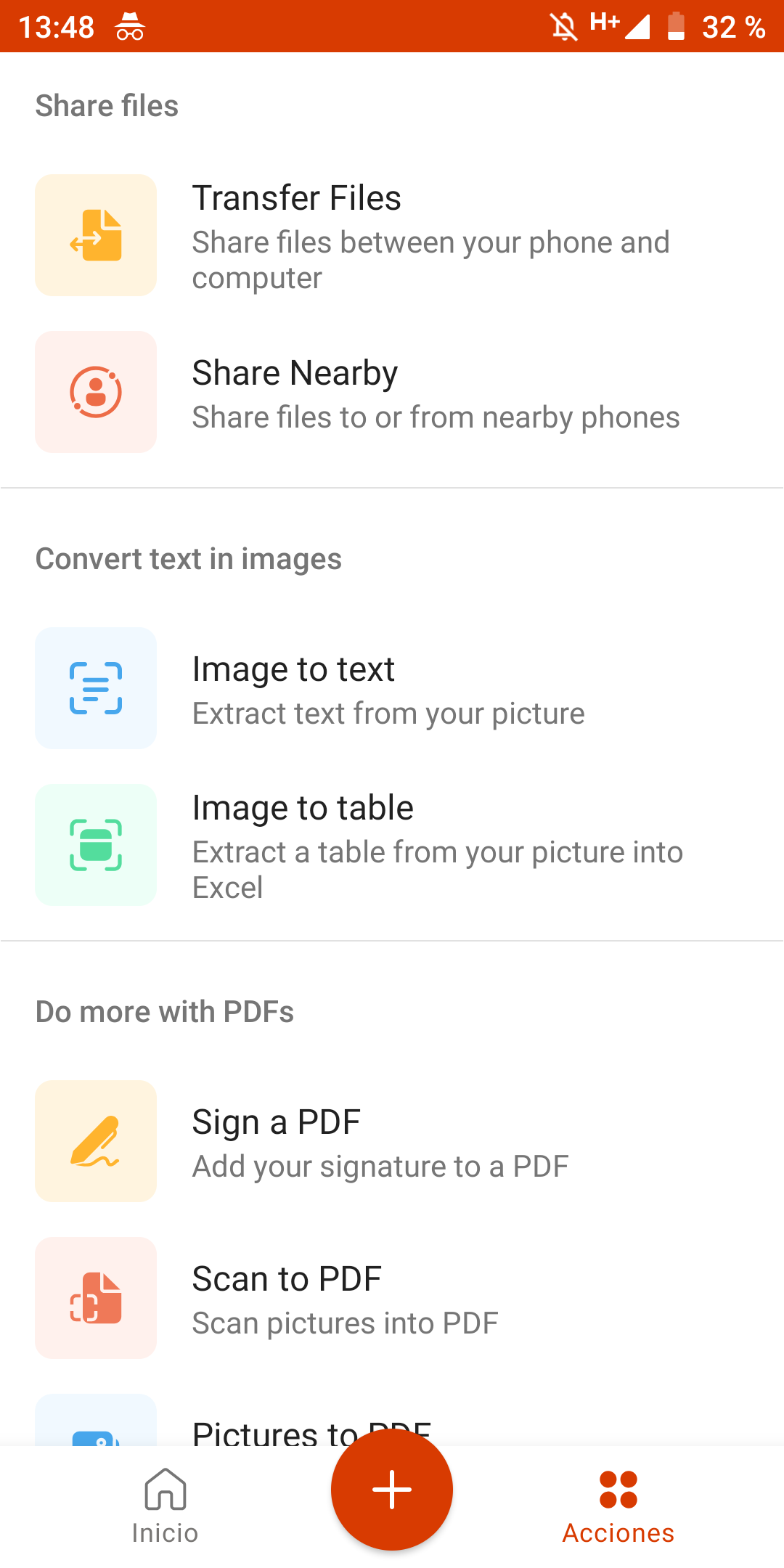Open Transfer Files to share with computer
This screenshot has height=1568, width=784.
(x=392, y=235)
